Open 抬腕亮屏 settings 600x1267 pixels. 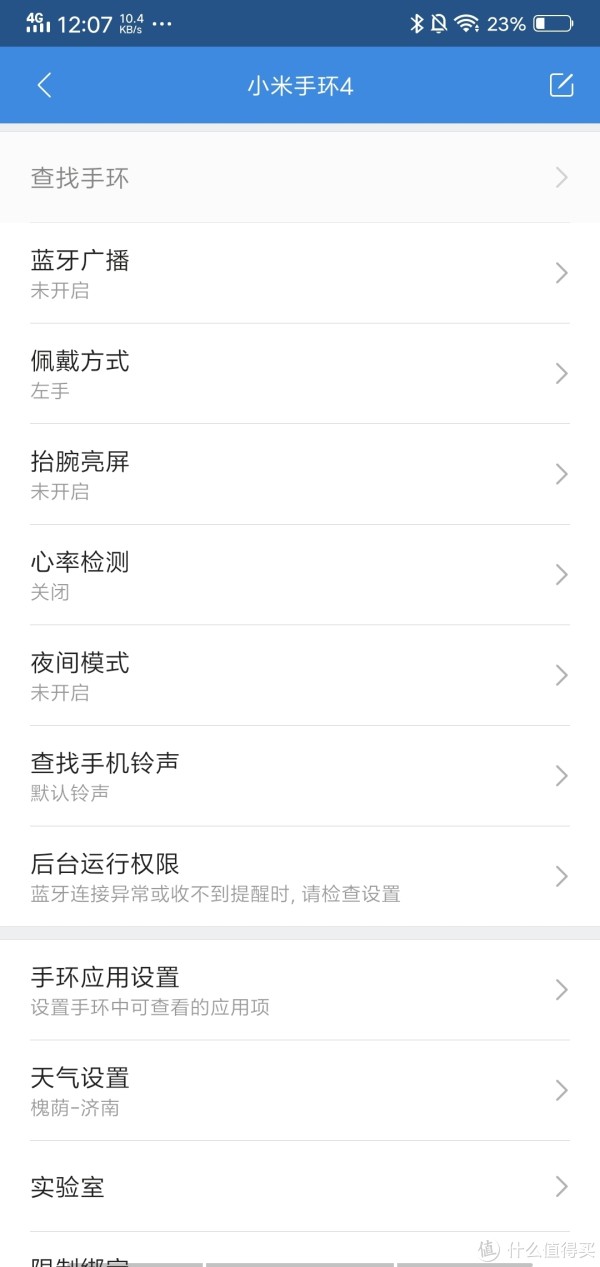coord(300,474)
